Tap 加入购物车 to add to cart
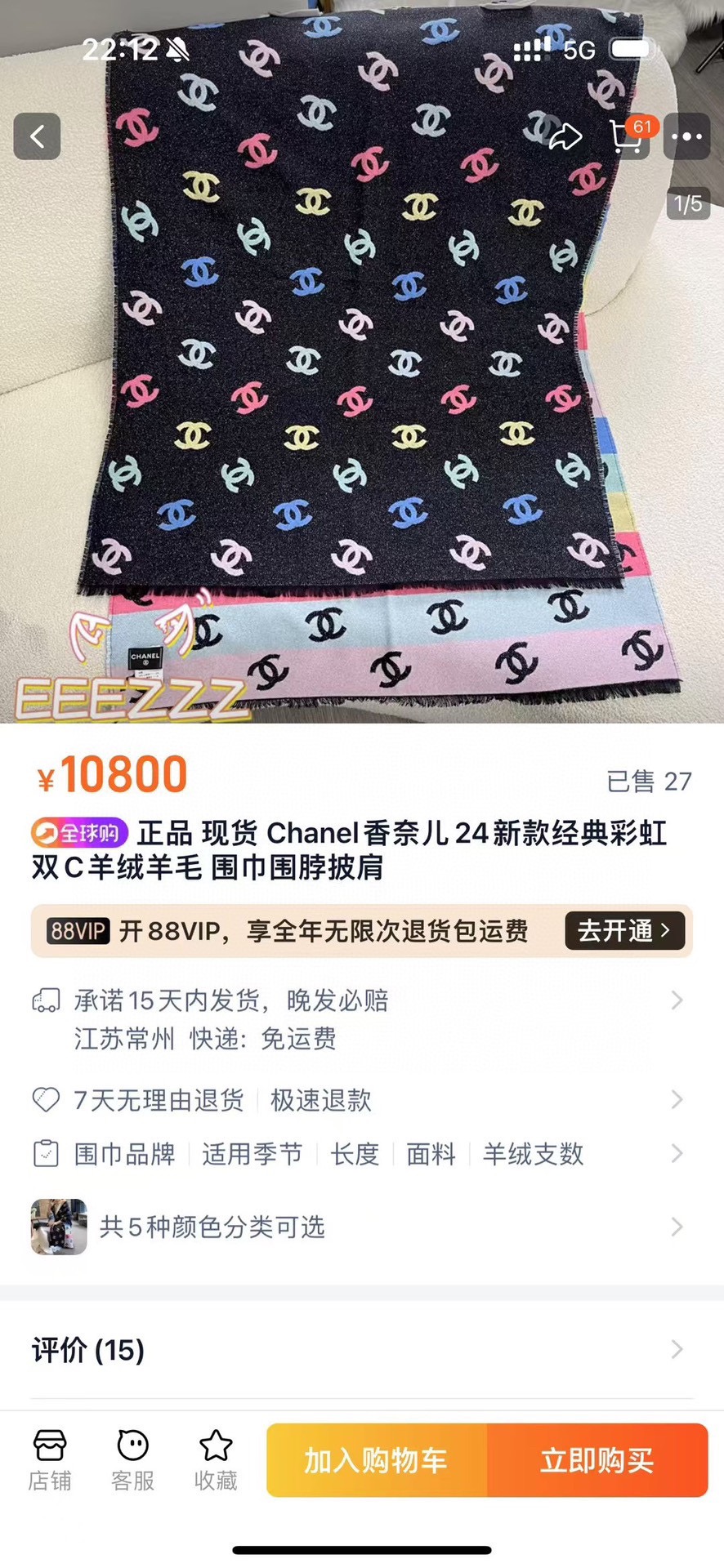 (377, 1460)
